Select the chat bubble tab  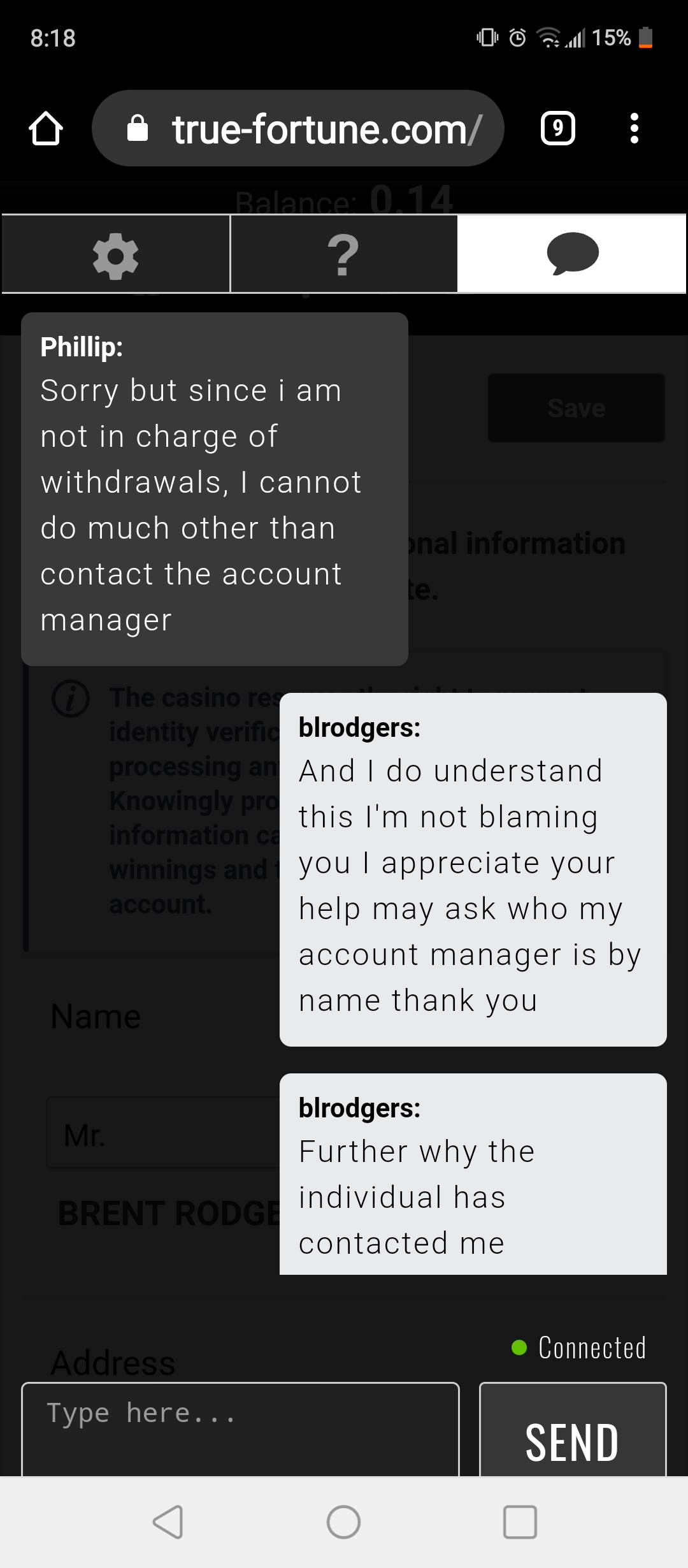(x=572, y=255)
